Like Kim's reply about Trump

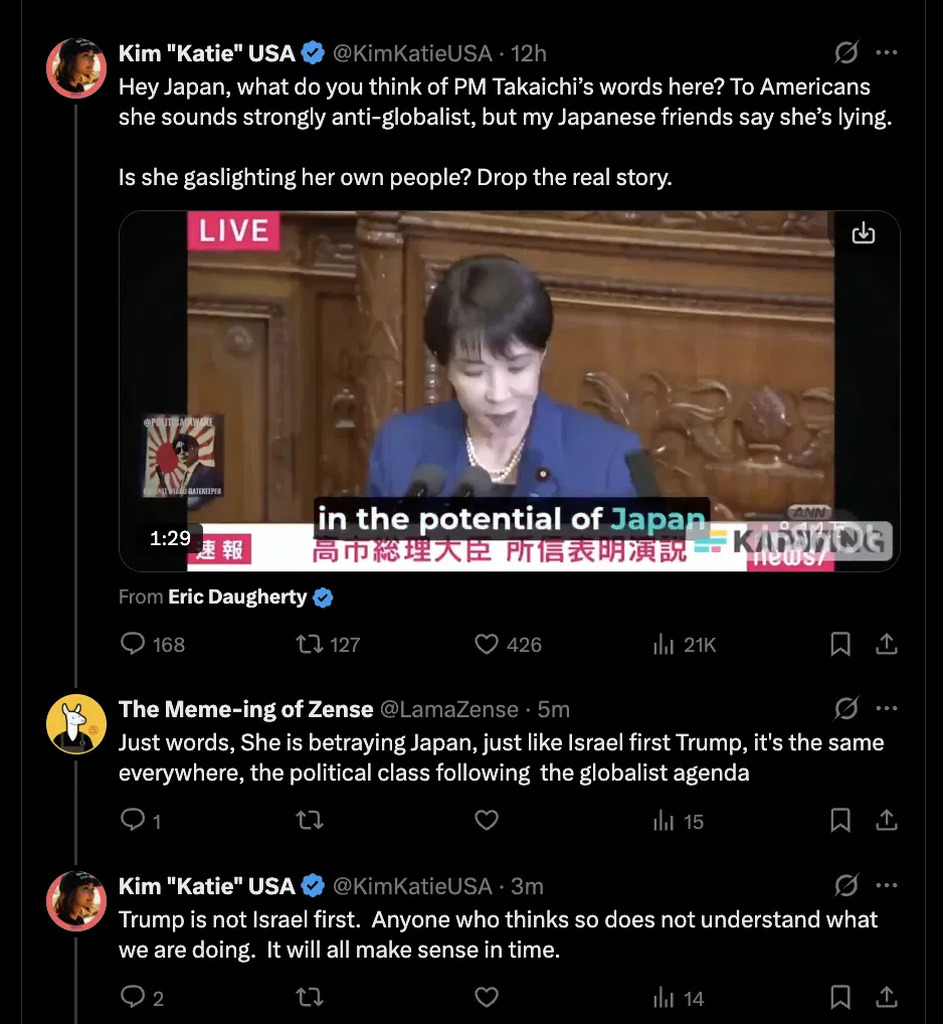(x=486, y=997)
